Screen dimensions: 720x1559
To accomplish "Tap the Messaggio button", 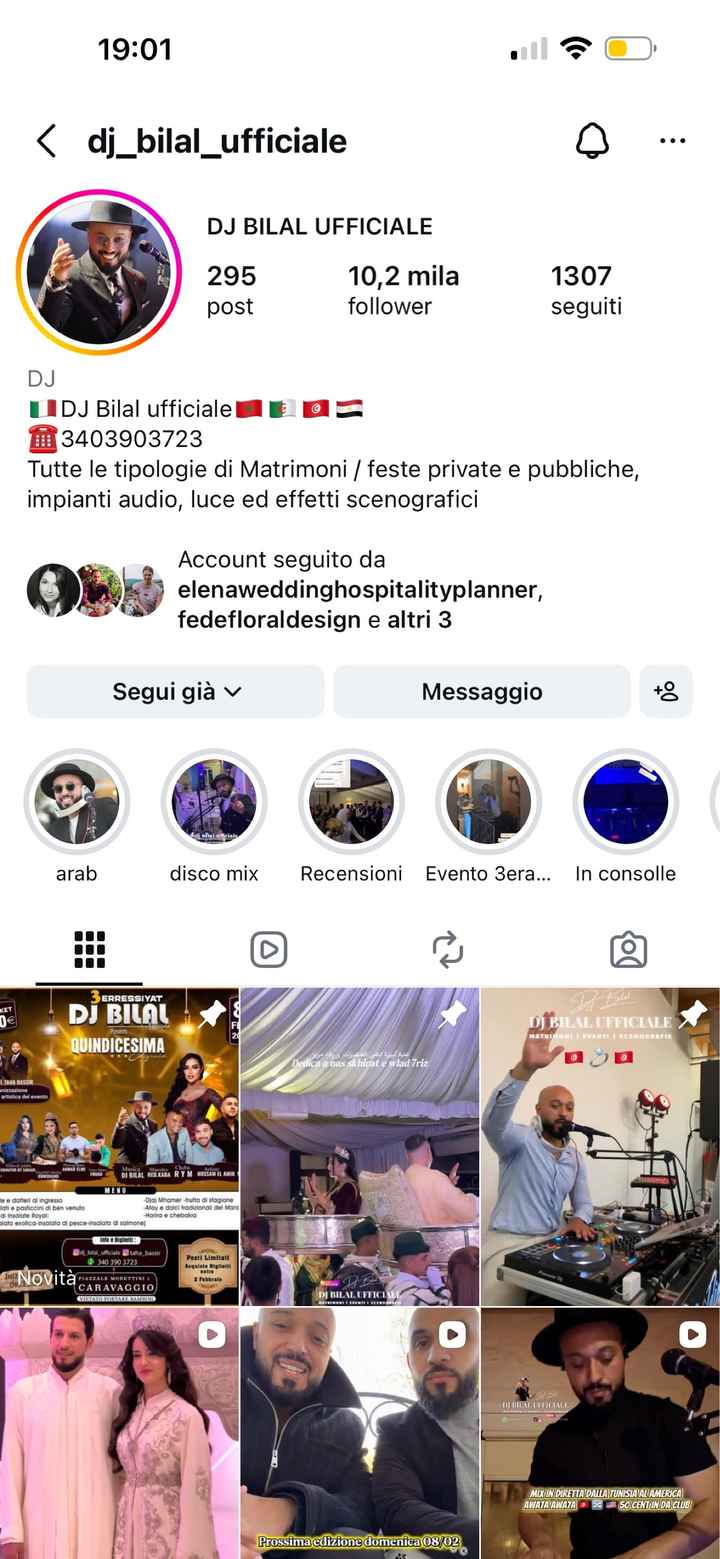I will pyautogui.click(x=482, y=691).
